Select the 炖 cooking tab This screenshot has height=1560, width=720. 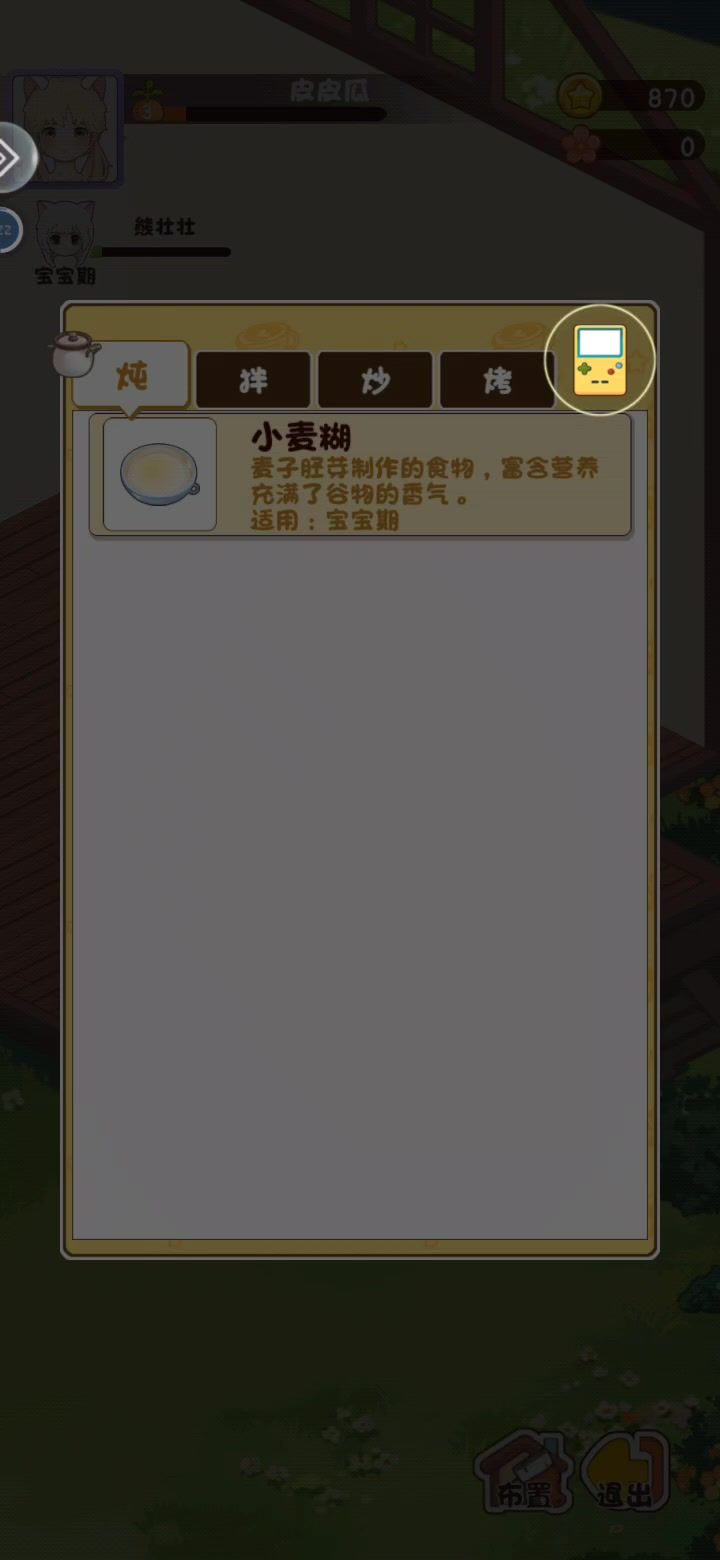tap(131, 376)
